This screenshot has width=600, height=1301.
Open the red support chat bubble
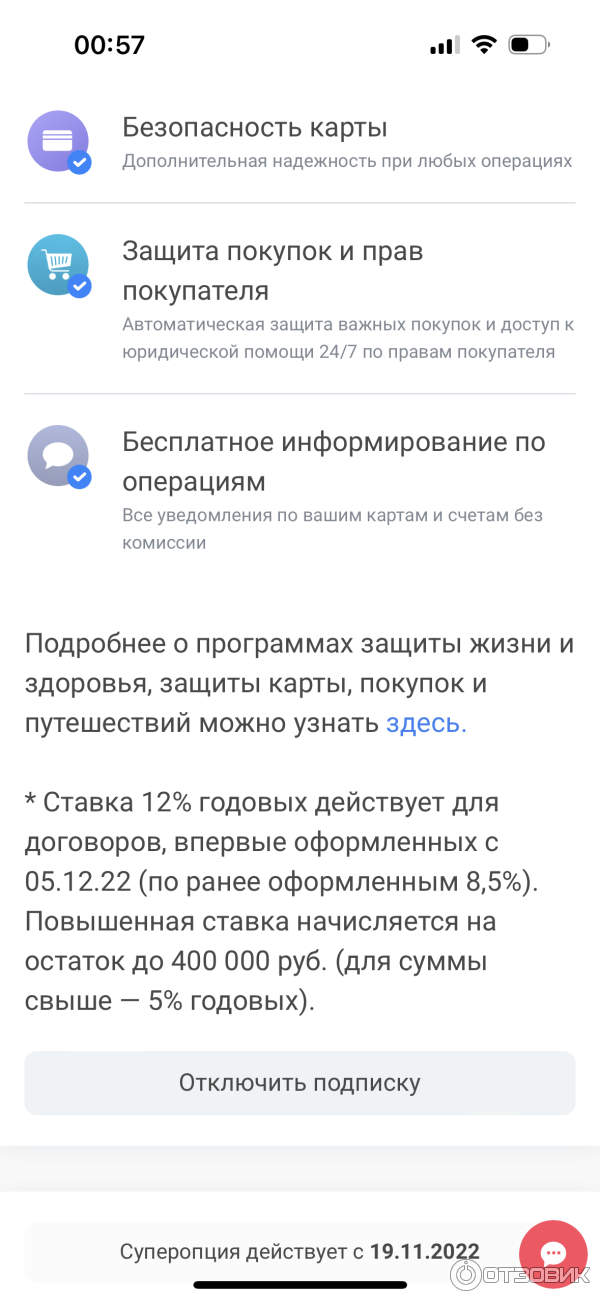point(553,1254)
